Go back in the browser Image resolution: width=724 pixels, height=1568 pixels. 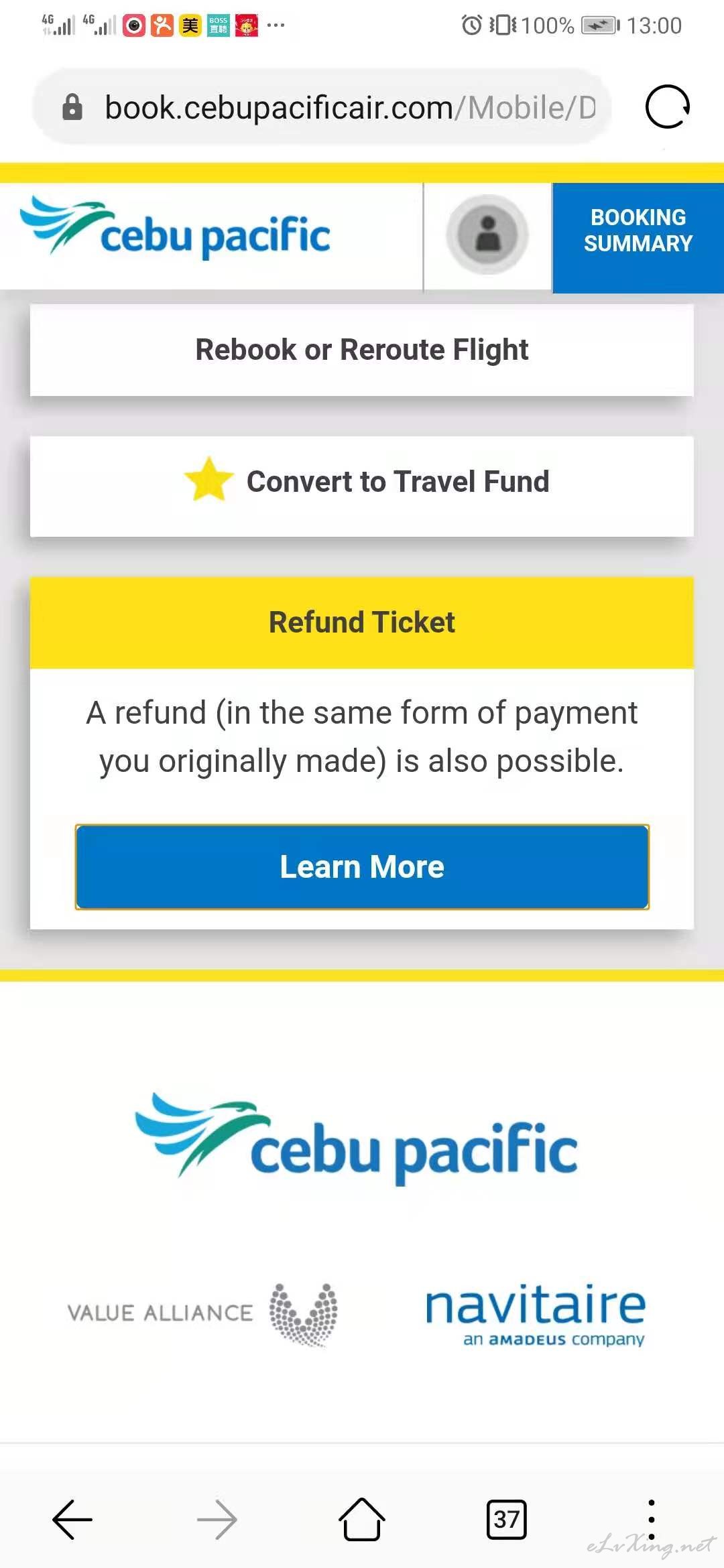pyautogui.click(x=72, y=1520)
